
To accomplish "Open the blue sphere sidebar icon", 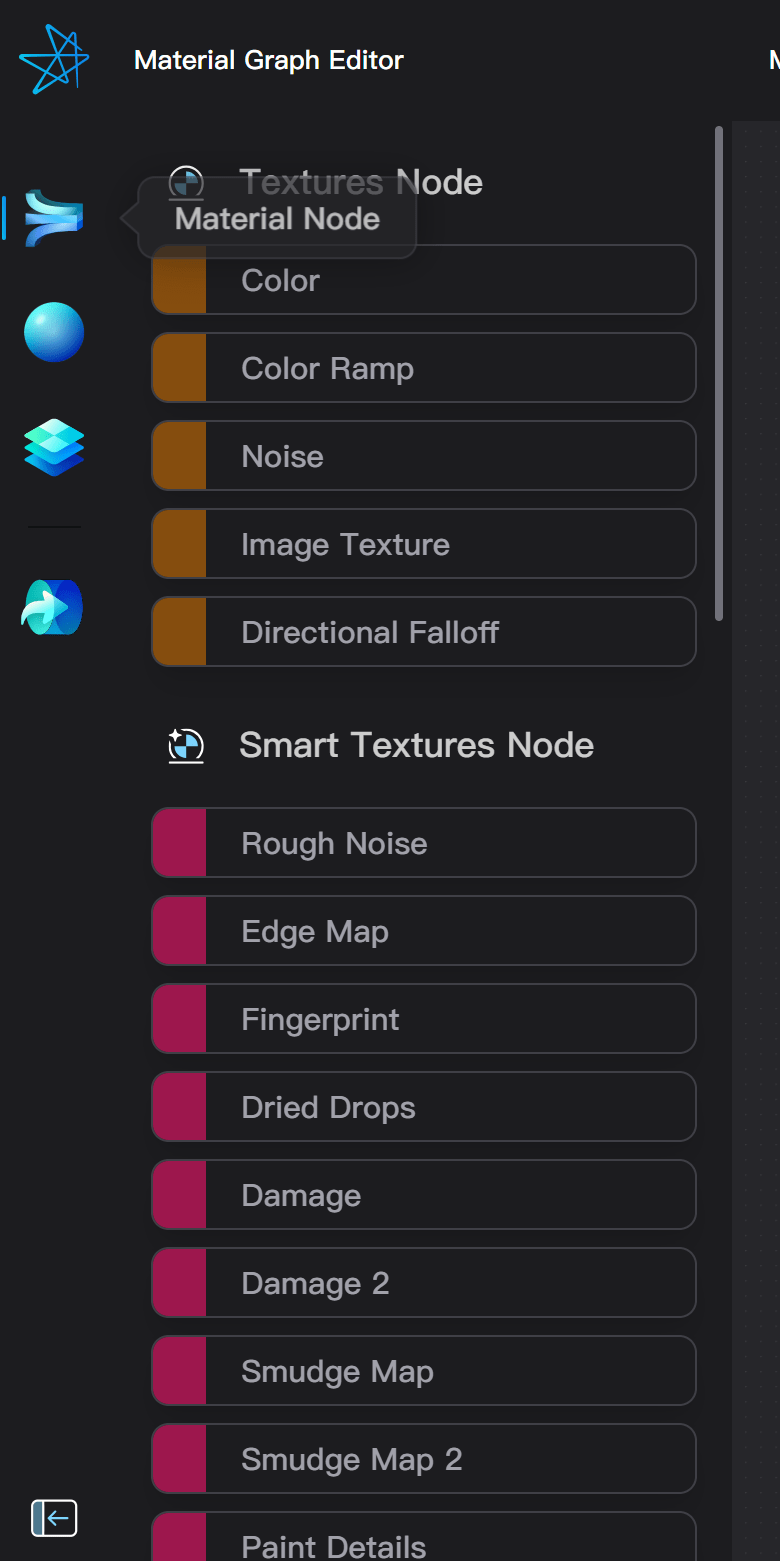I will click(x=54, y=332).
